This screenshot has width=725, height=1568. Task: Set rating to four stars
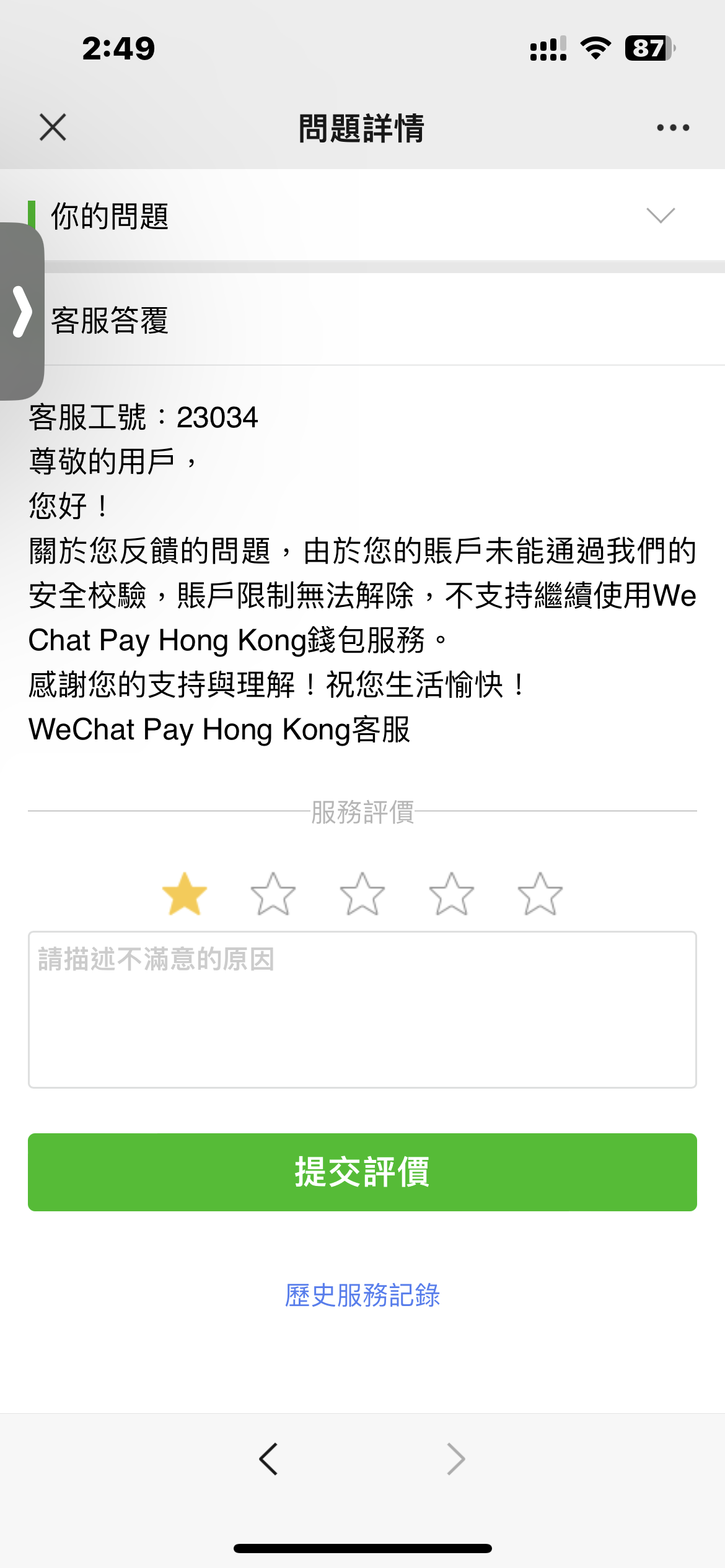coord(450,894)
